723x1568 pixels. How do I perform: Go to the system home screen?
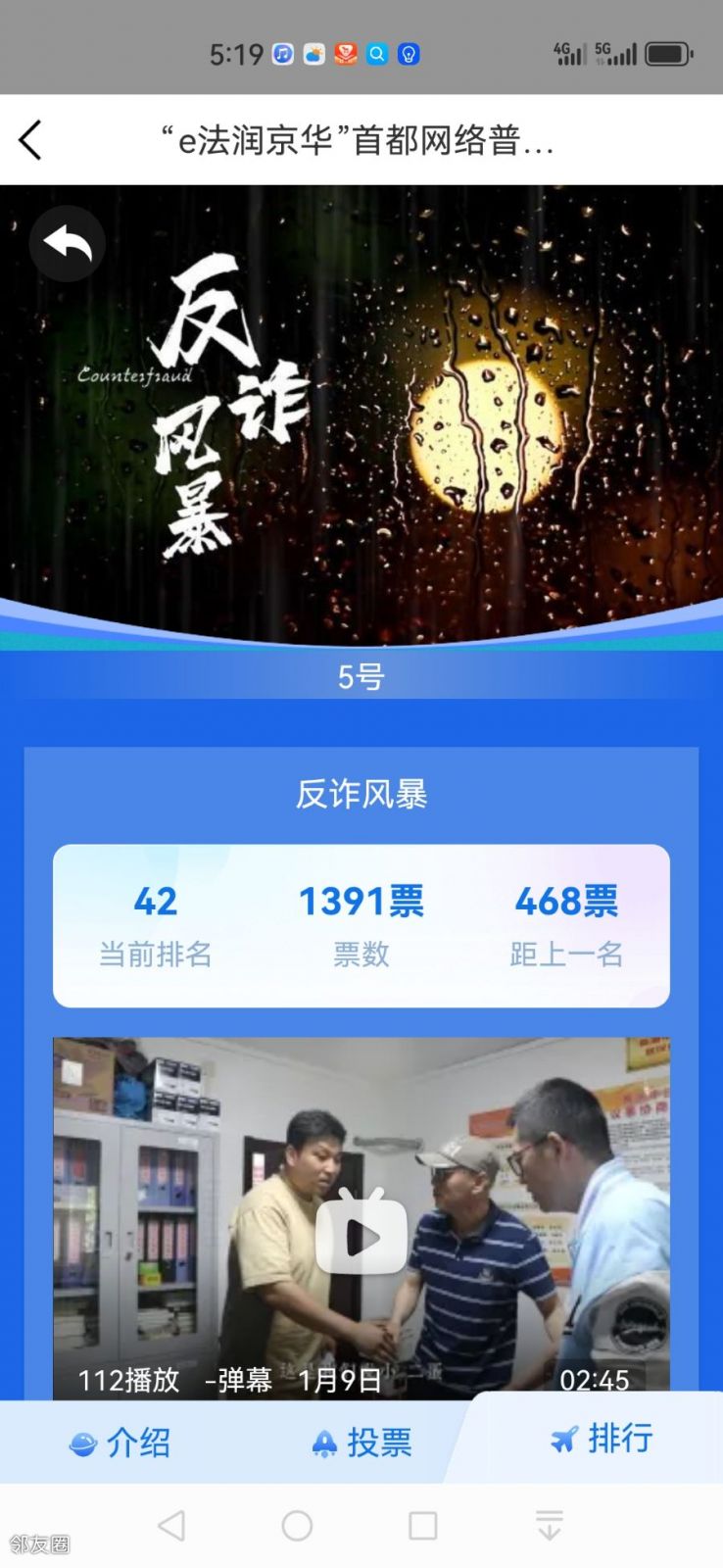(x=297, y=1526)
